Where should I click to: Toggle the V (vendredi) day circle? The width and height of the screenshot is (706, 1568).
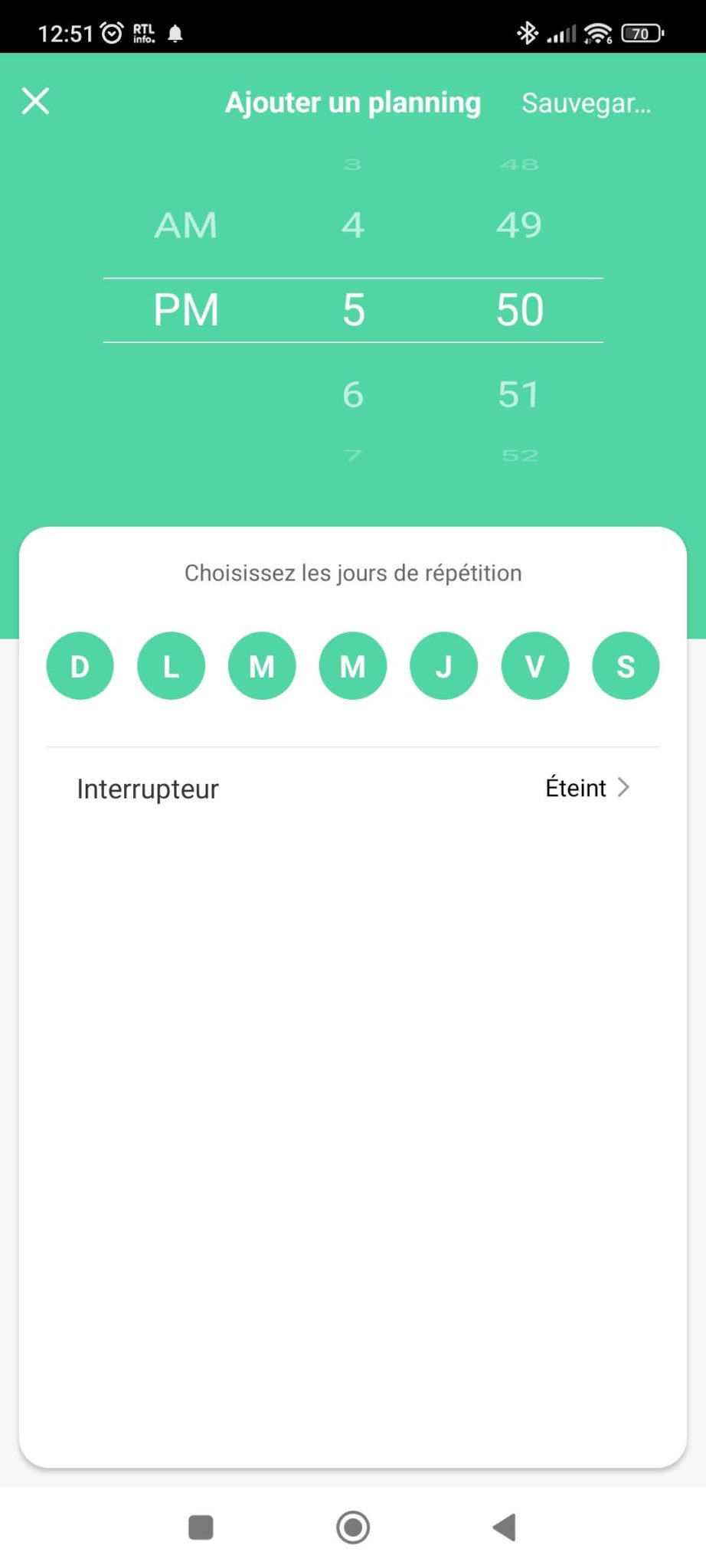(535, 666)
